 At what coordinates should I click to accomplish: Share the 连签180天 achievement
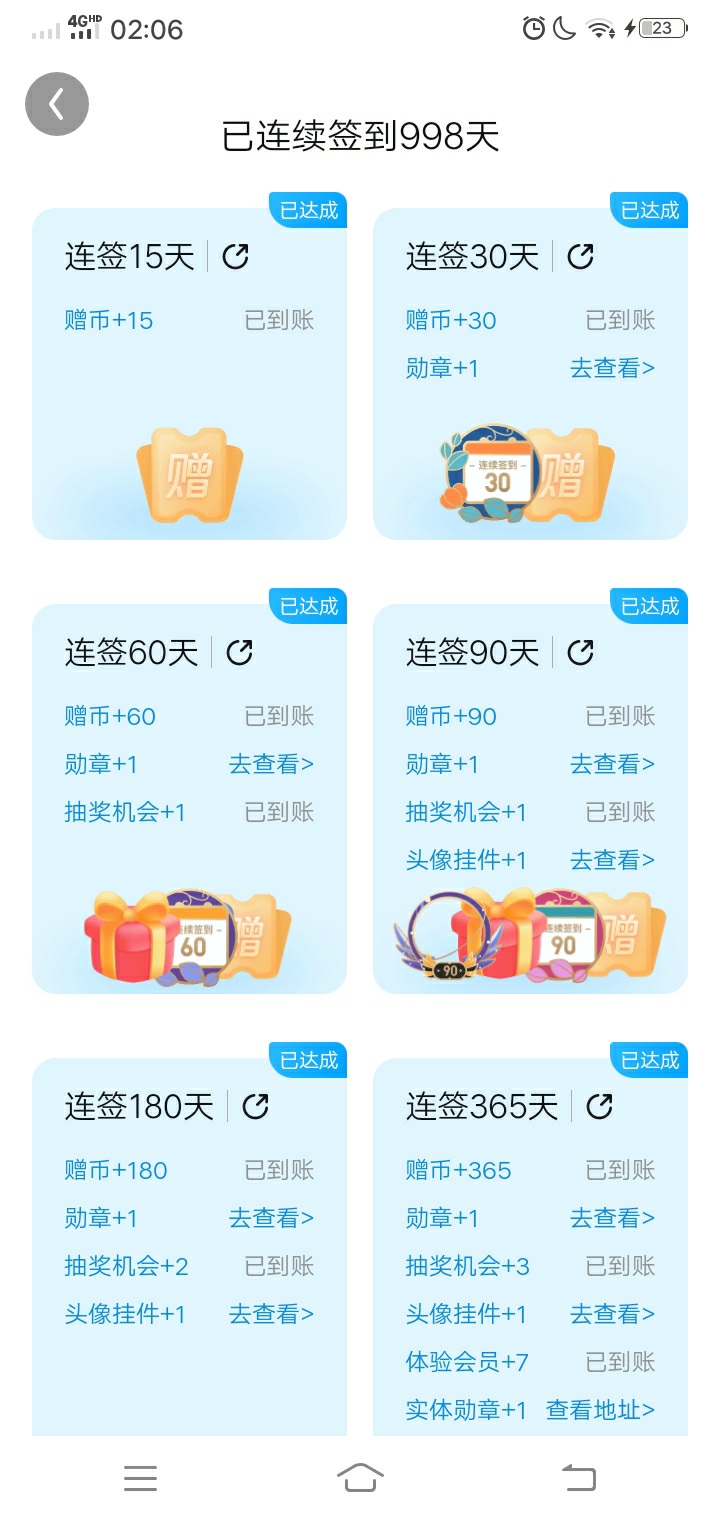[256, 1107]
